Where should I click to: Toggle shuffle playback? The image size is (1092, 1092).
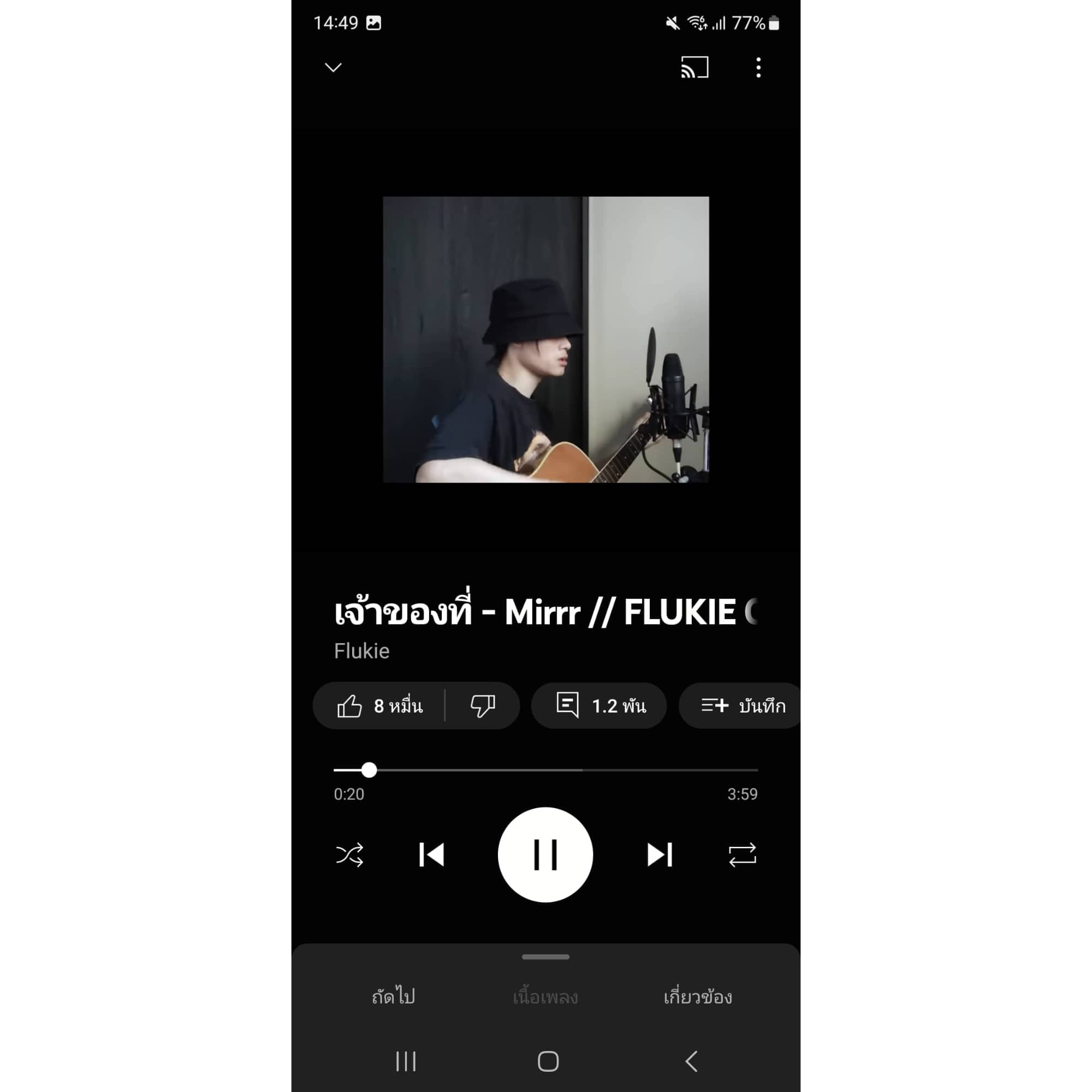pos(349,854)
